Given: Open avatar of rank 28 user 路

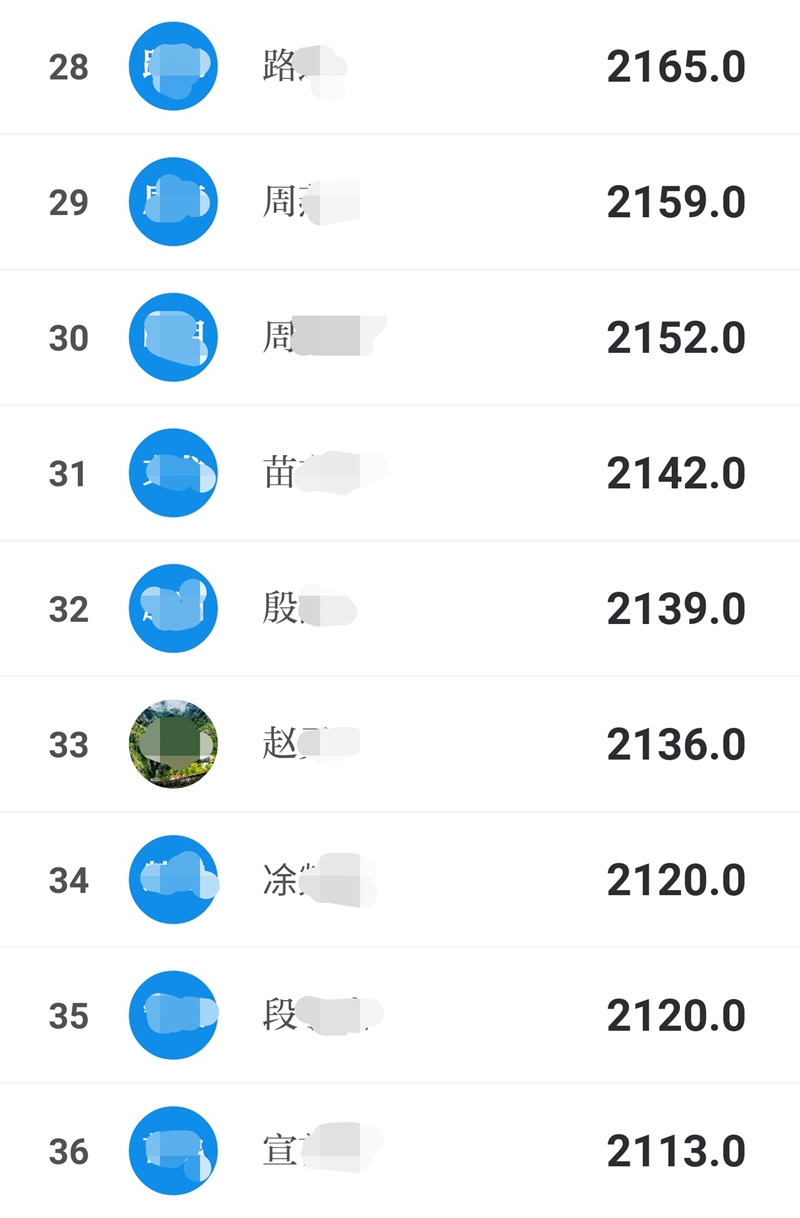Looking at the screenshot, I should tap(173, 66).
